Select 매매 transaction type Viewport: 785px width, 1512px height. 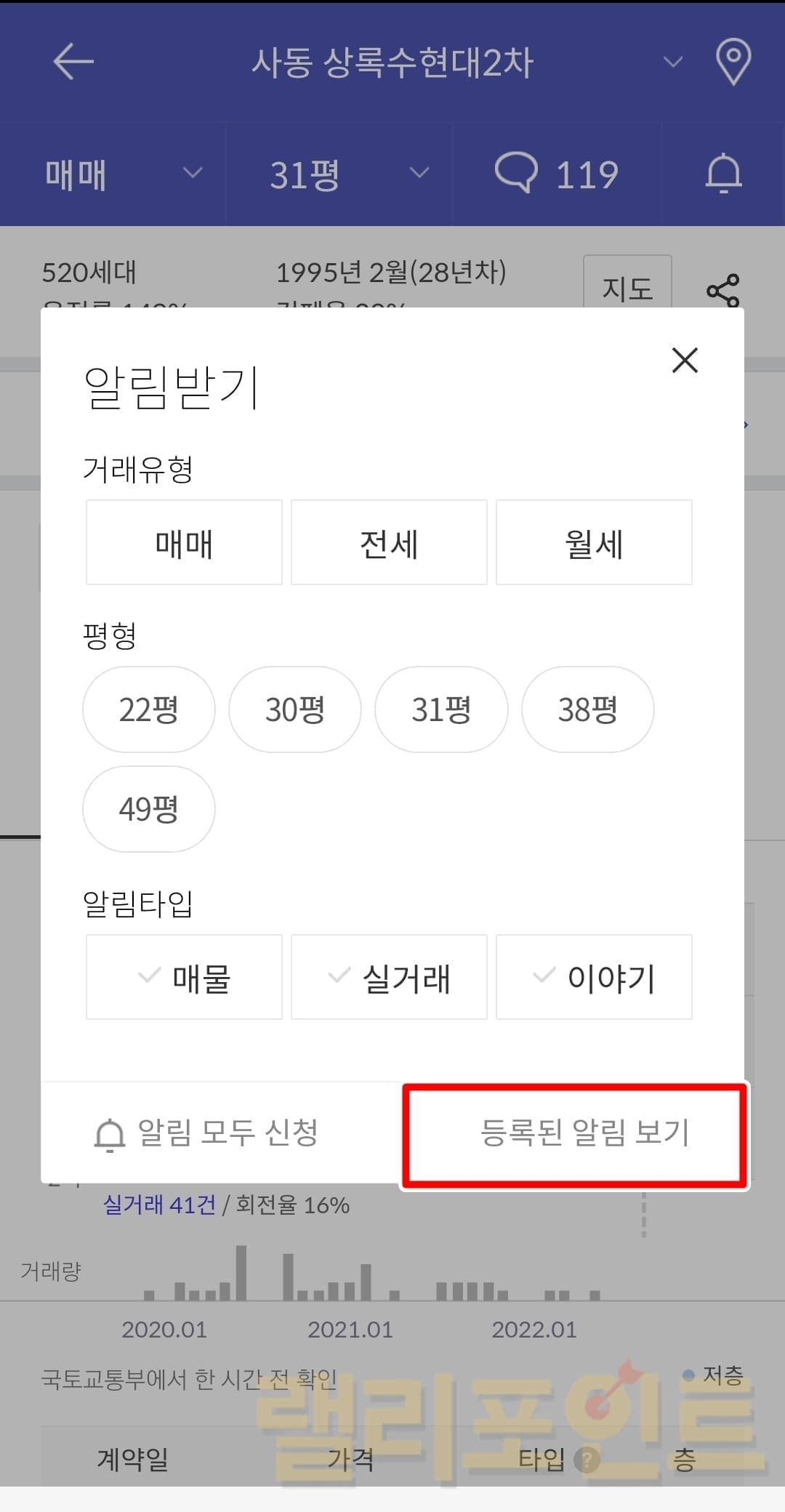coord(184,543)
